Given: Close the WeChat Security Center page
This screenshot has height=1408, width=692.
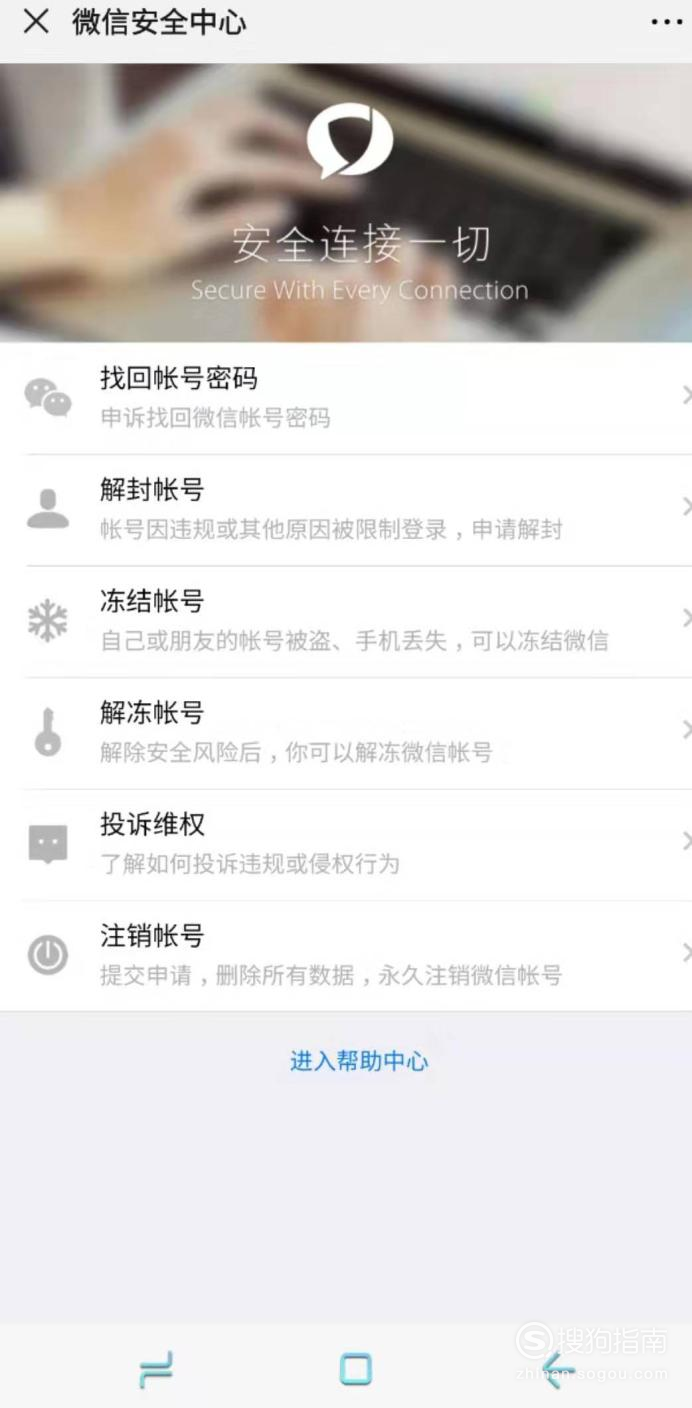Looking at the screenshot, I should coord(36,22).
